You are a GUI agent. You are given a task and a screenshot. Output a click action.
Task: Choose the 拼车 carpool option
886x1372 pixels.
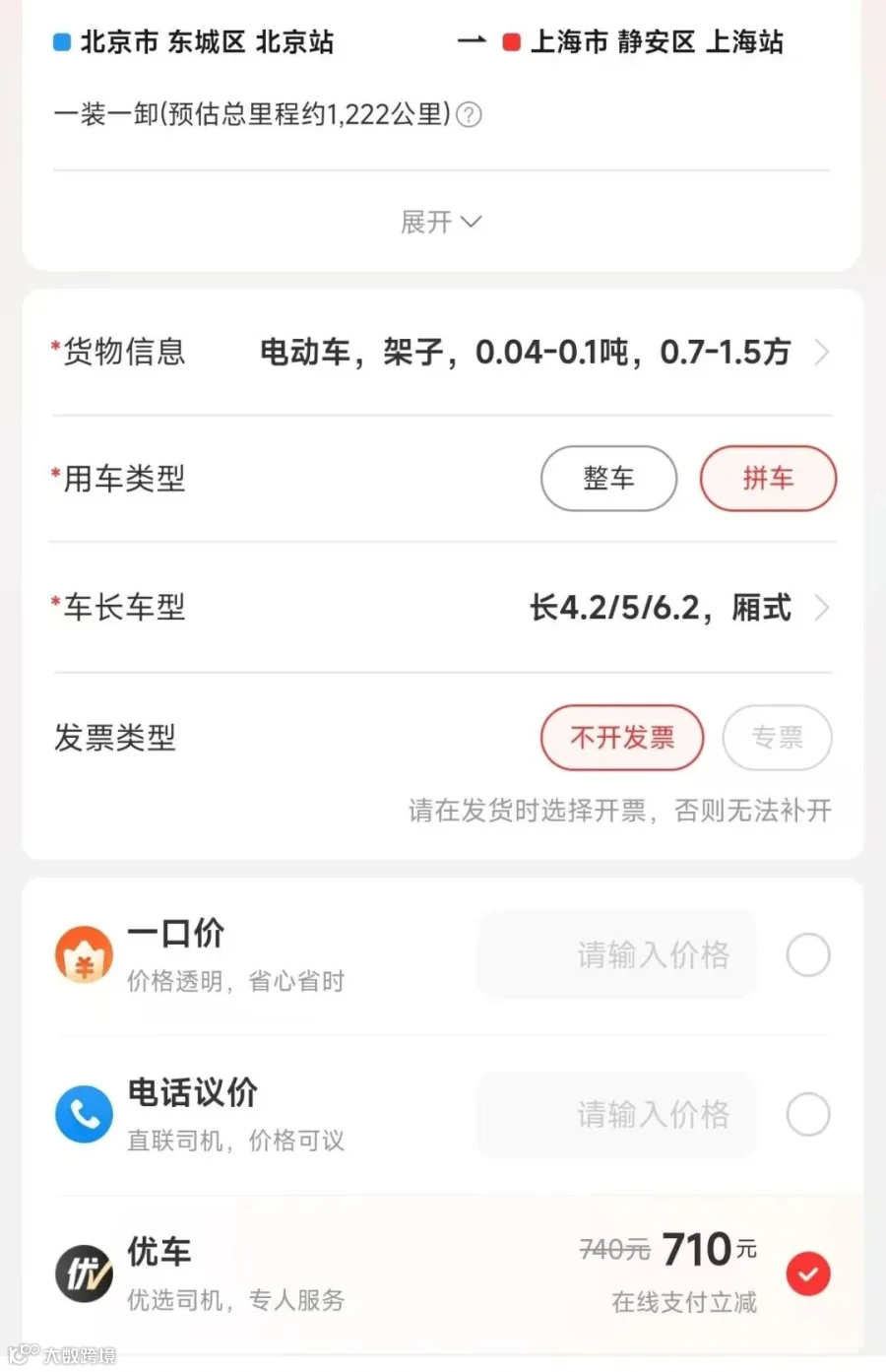(x=768, y=479)
